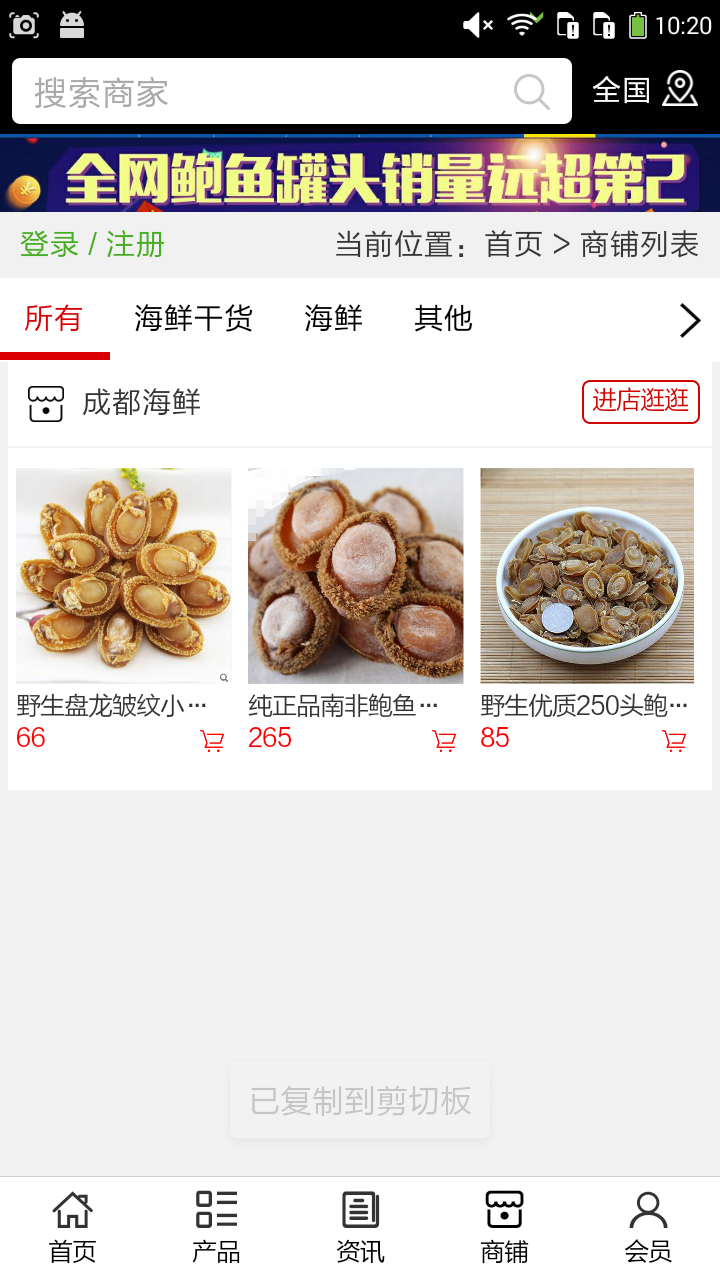Open the 资讯 news tab
The image size is (720, 1280).
tap(360, 1227)
